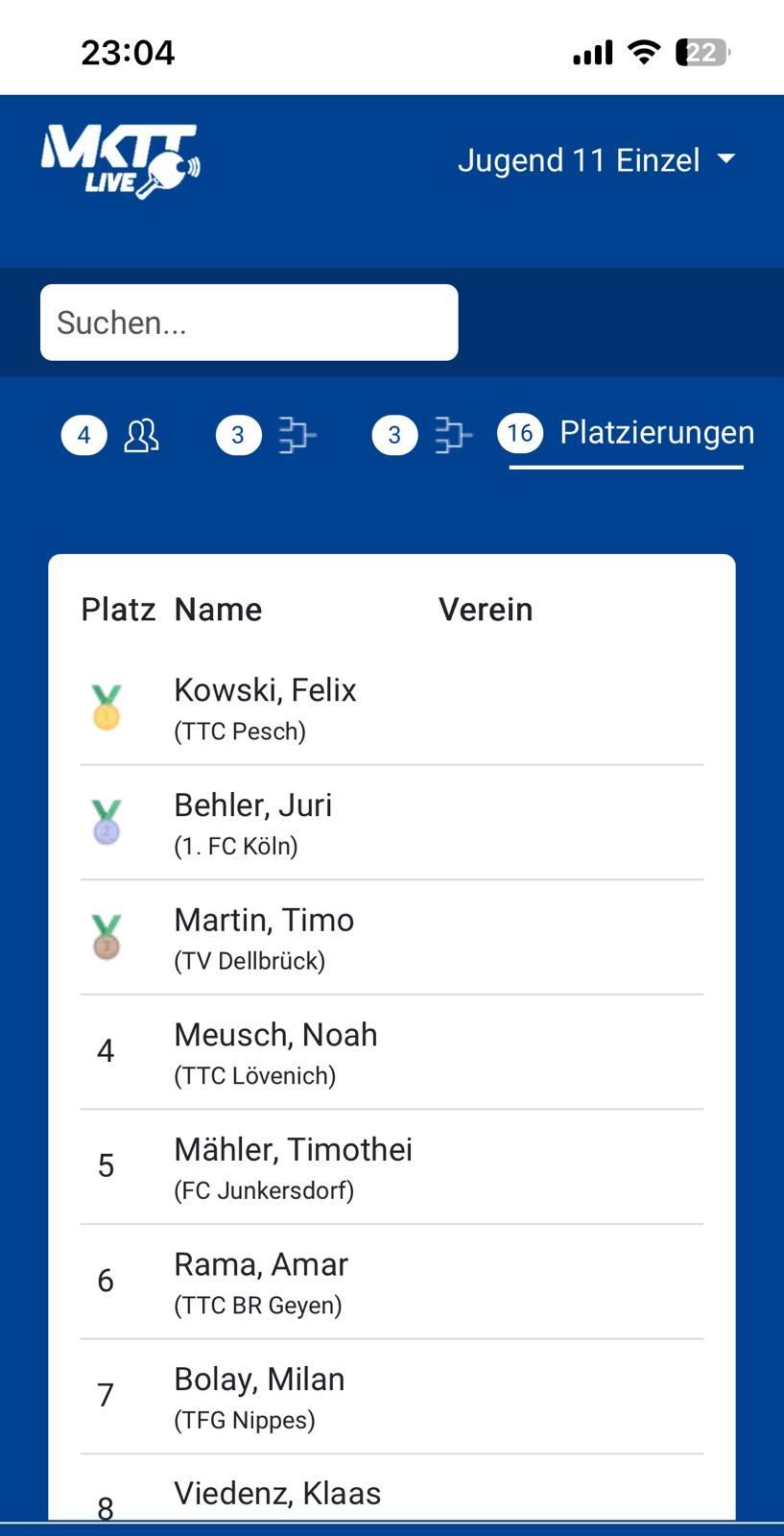Tap the Suchen search field

coord(249,323)
